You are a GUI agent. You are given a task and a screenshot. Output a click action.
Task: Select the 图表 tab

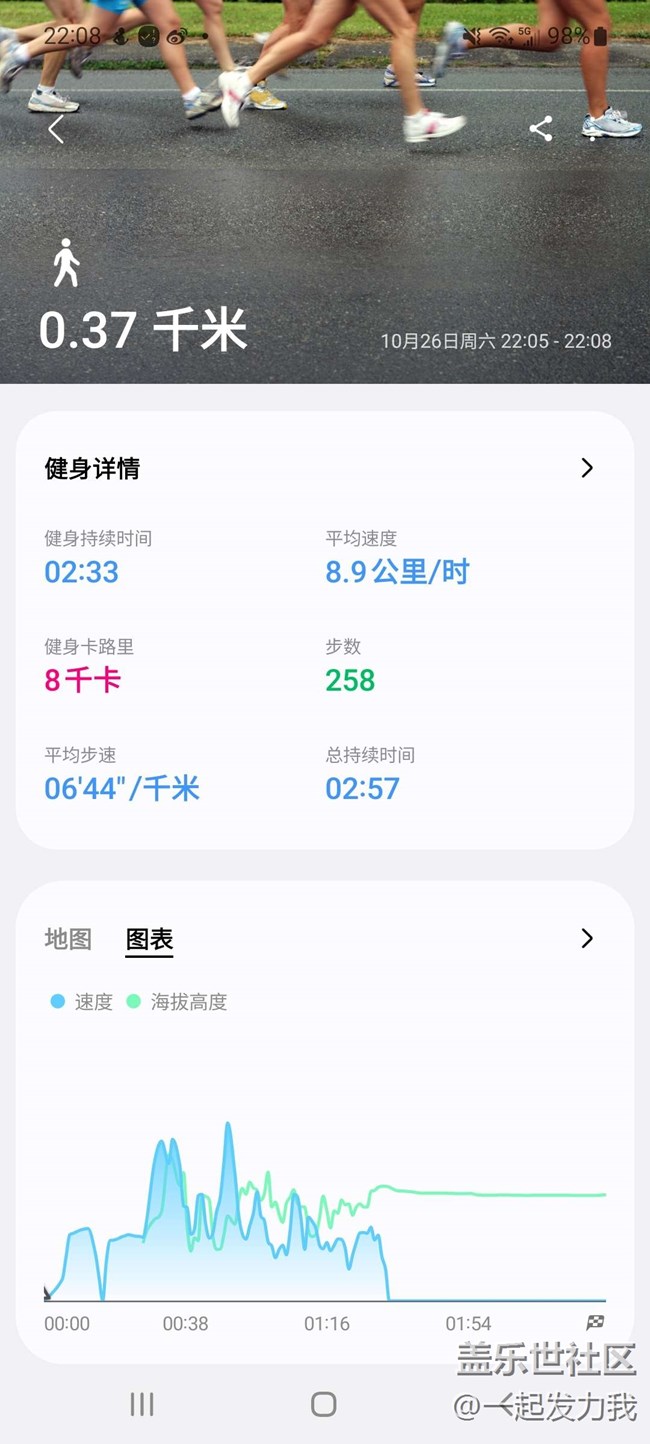(149, 939)
